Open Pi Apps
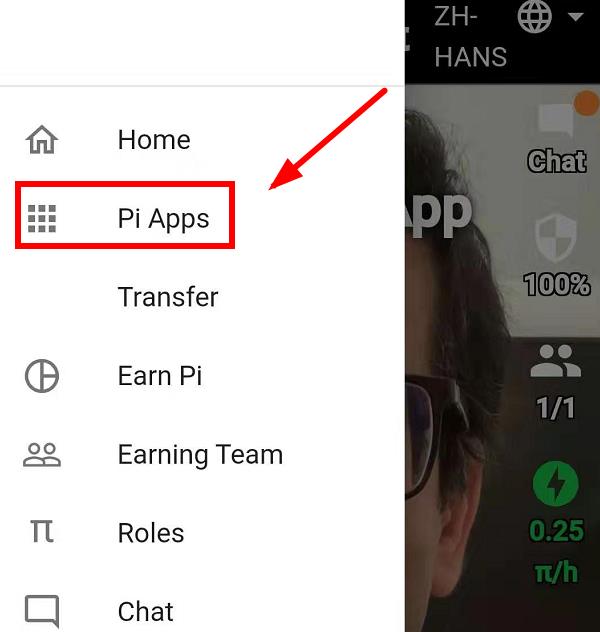 163,218
